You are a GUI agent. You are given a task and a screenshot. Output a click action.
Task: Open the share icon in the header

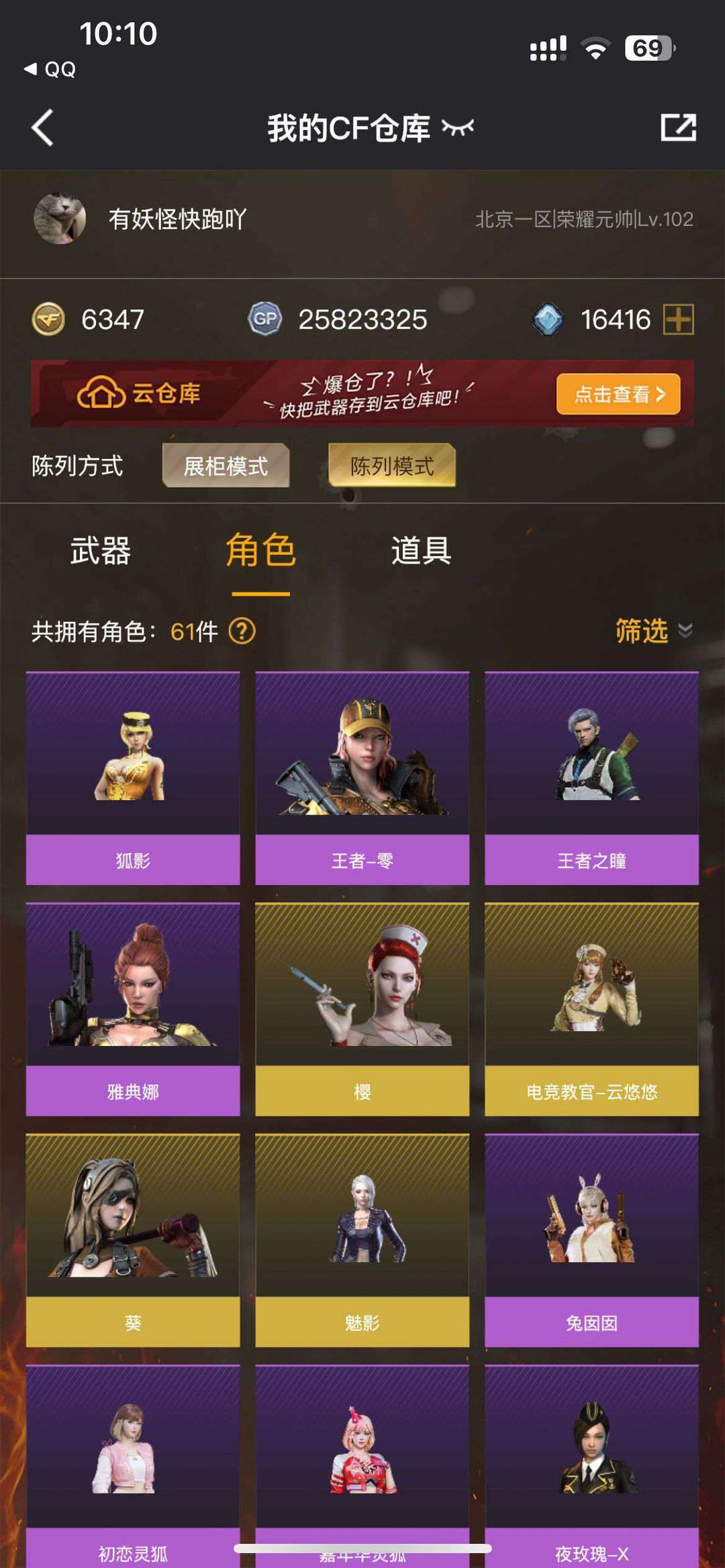pyautogui.click(x=678, y=127)
